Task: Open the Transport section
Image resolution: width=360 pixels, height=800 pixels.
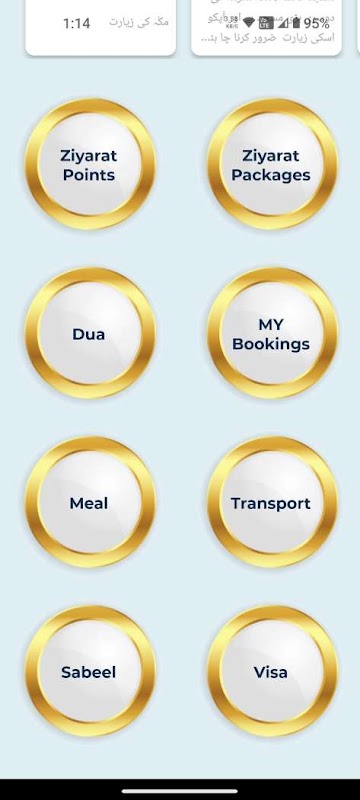Action: (x=272, y=503)
